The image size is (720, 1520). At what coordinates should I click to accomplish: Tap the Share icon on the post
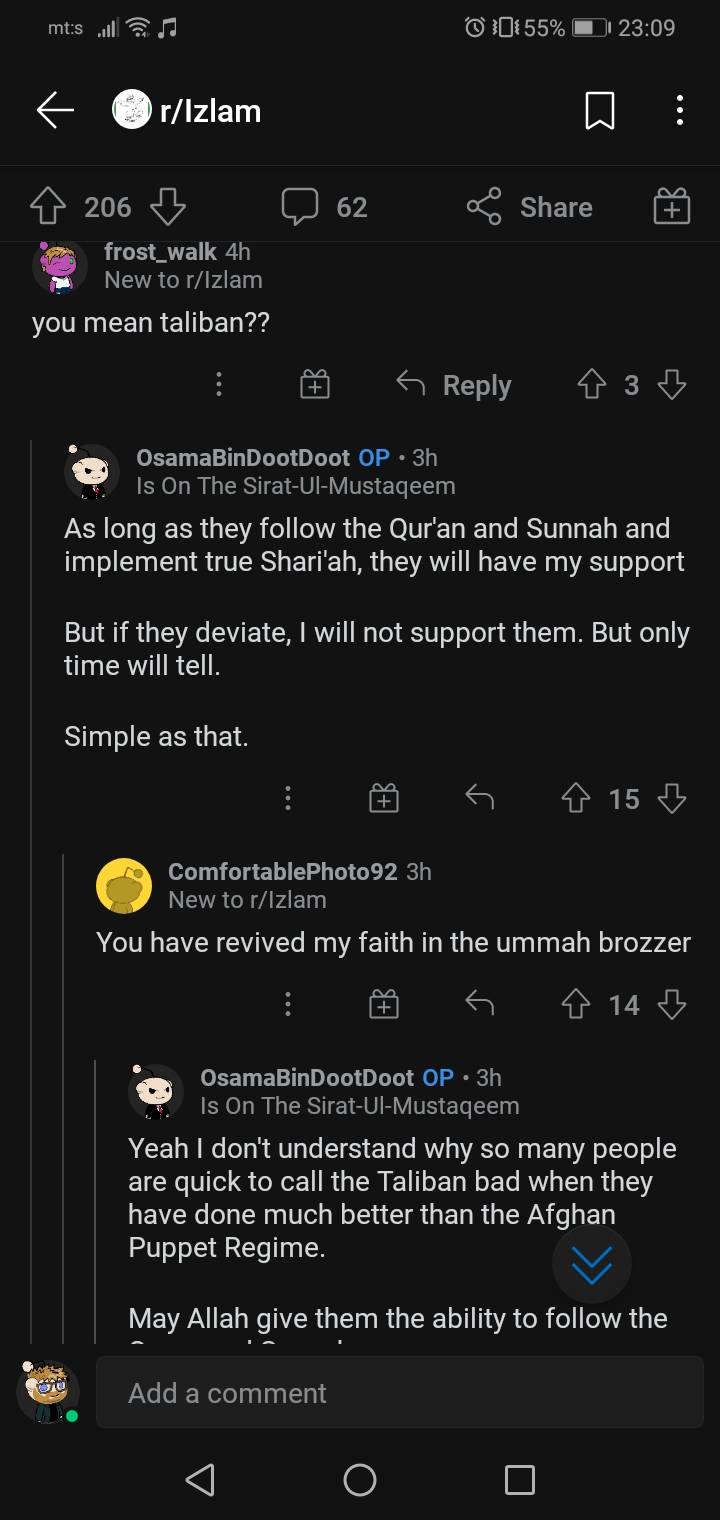click(528, 207)
